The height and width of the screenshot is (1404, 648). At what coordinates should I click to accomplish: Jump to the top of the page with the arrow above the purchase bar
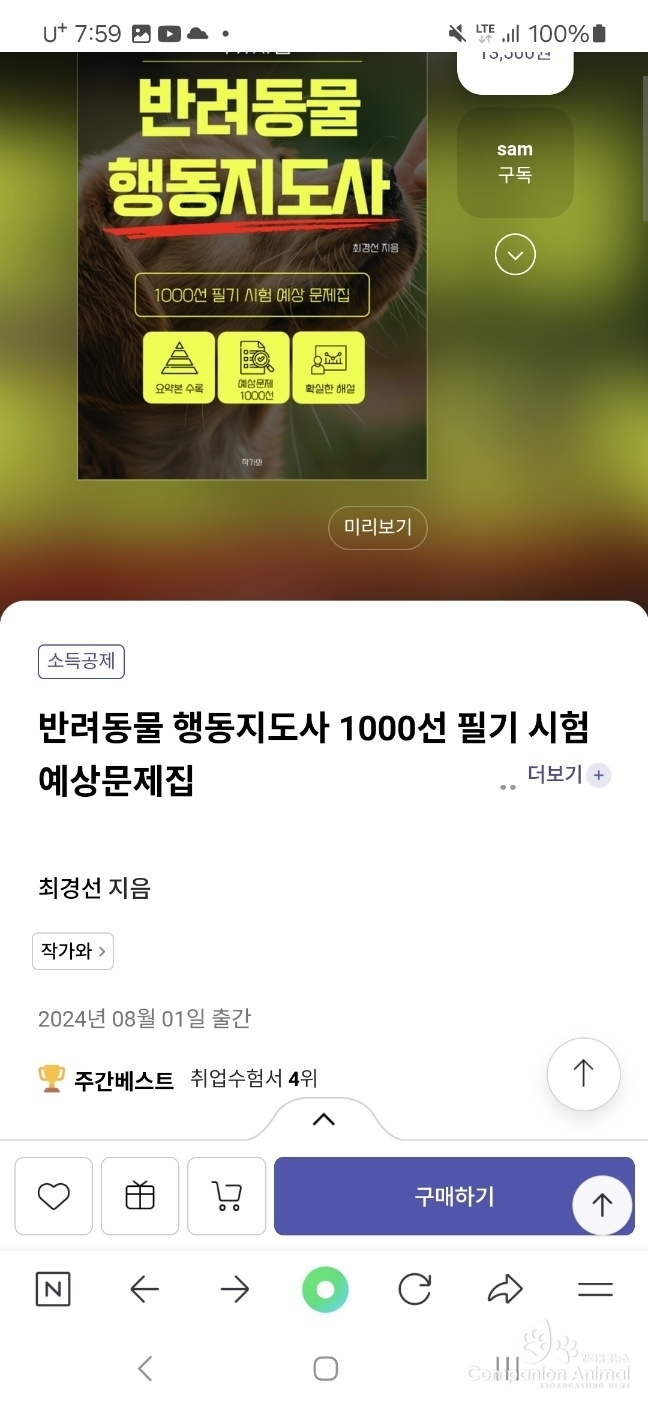point(583,1074)
